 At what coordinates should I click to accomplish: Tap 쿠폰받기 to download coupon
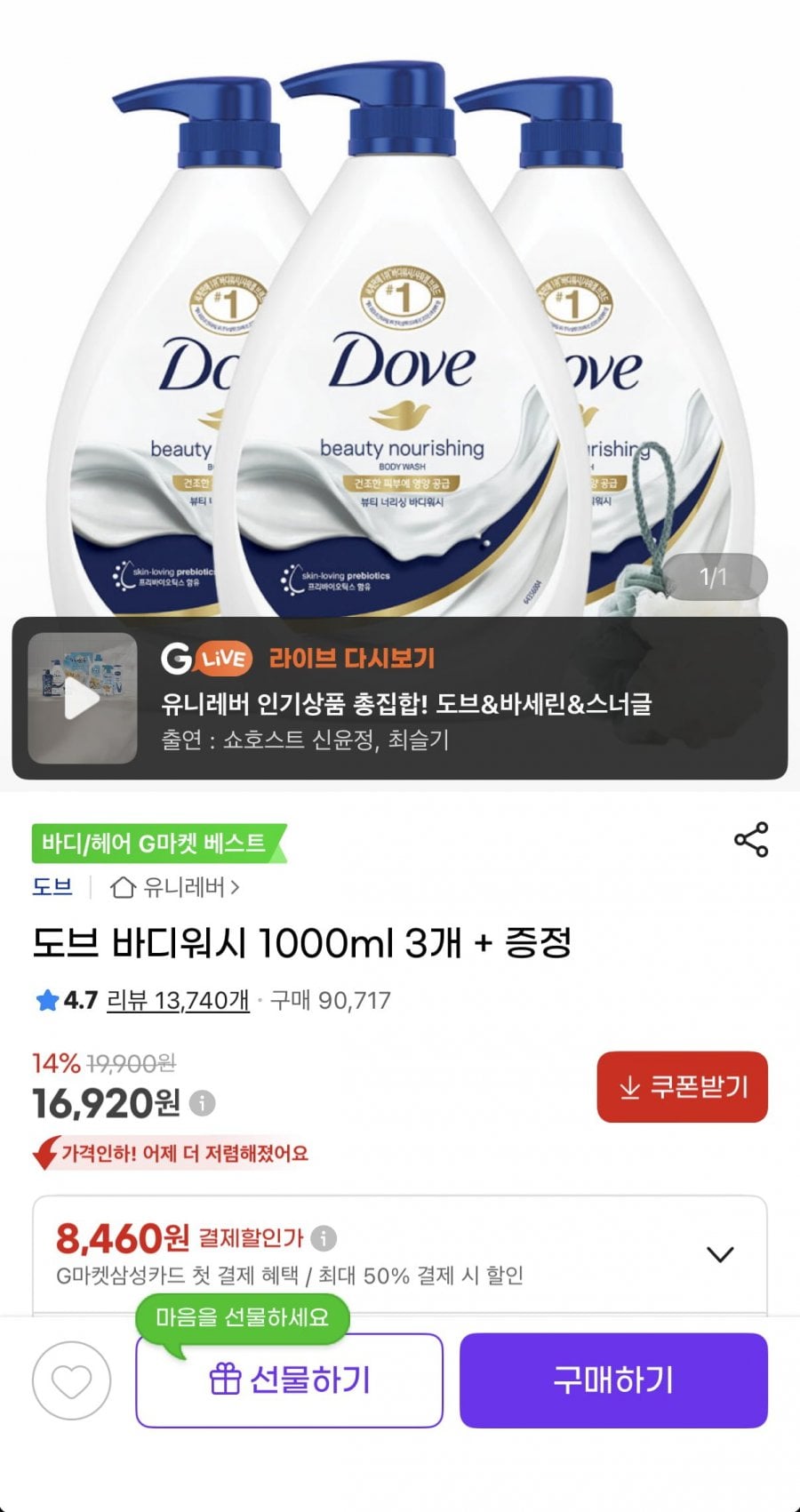click(x=682, y=1087)
